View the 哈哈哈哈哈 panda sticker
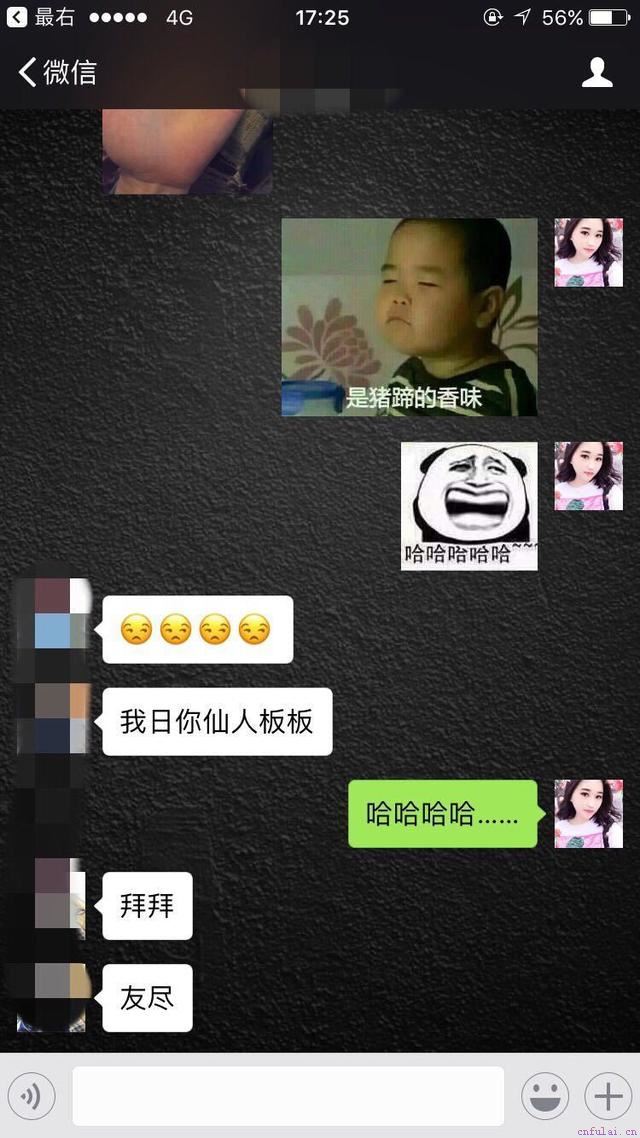Screen dimensions: 640x1138 (x=469, y=506)
